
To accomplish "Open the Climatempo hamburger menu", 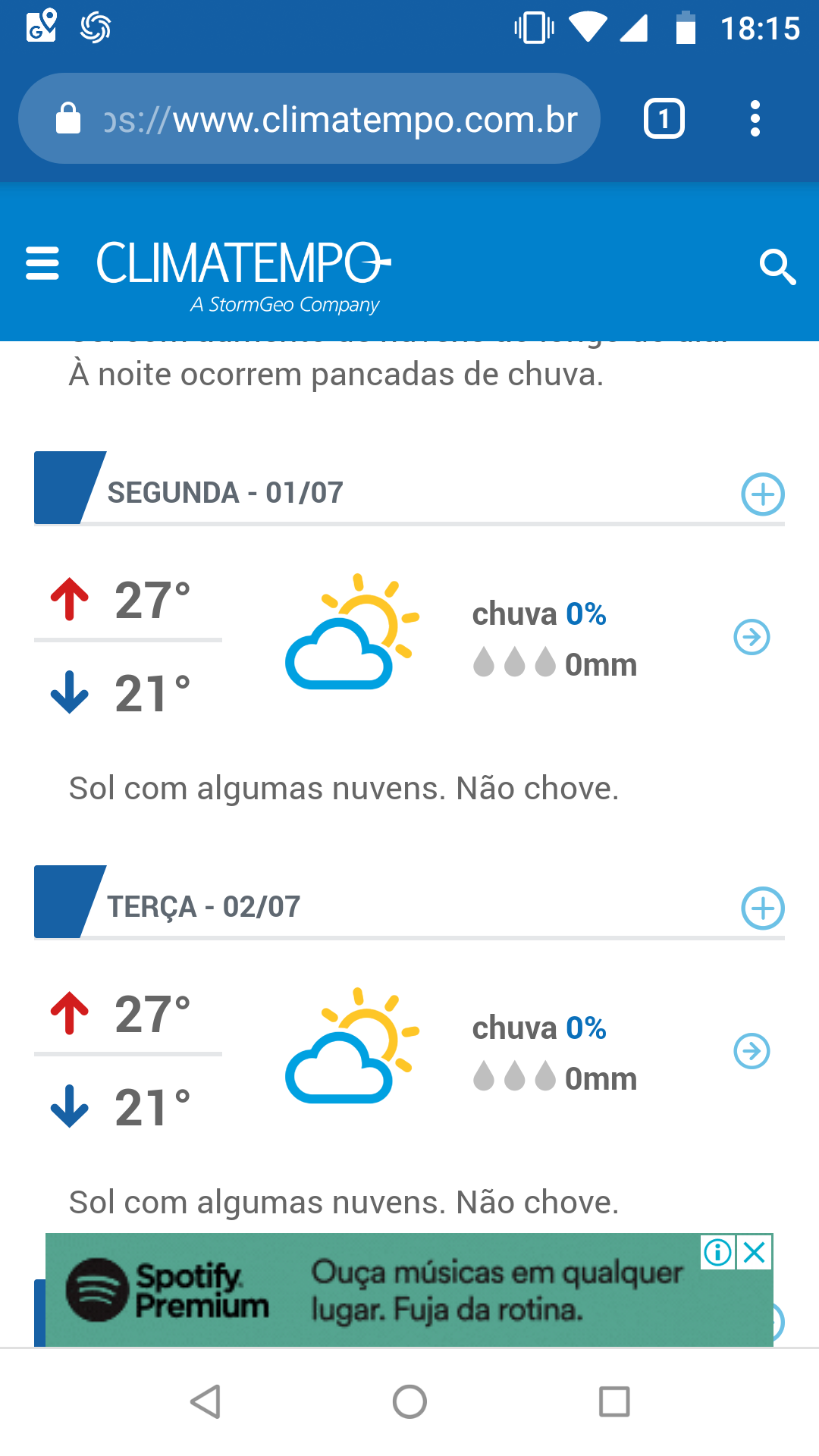I will [x=42, y=263].
